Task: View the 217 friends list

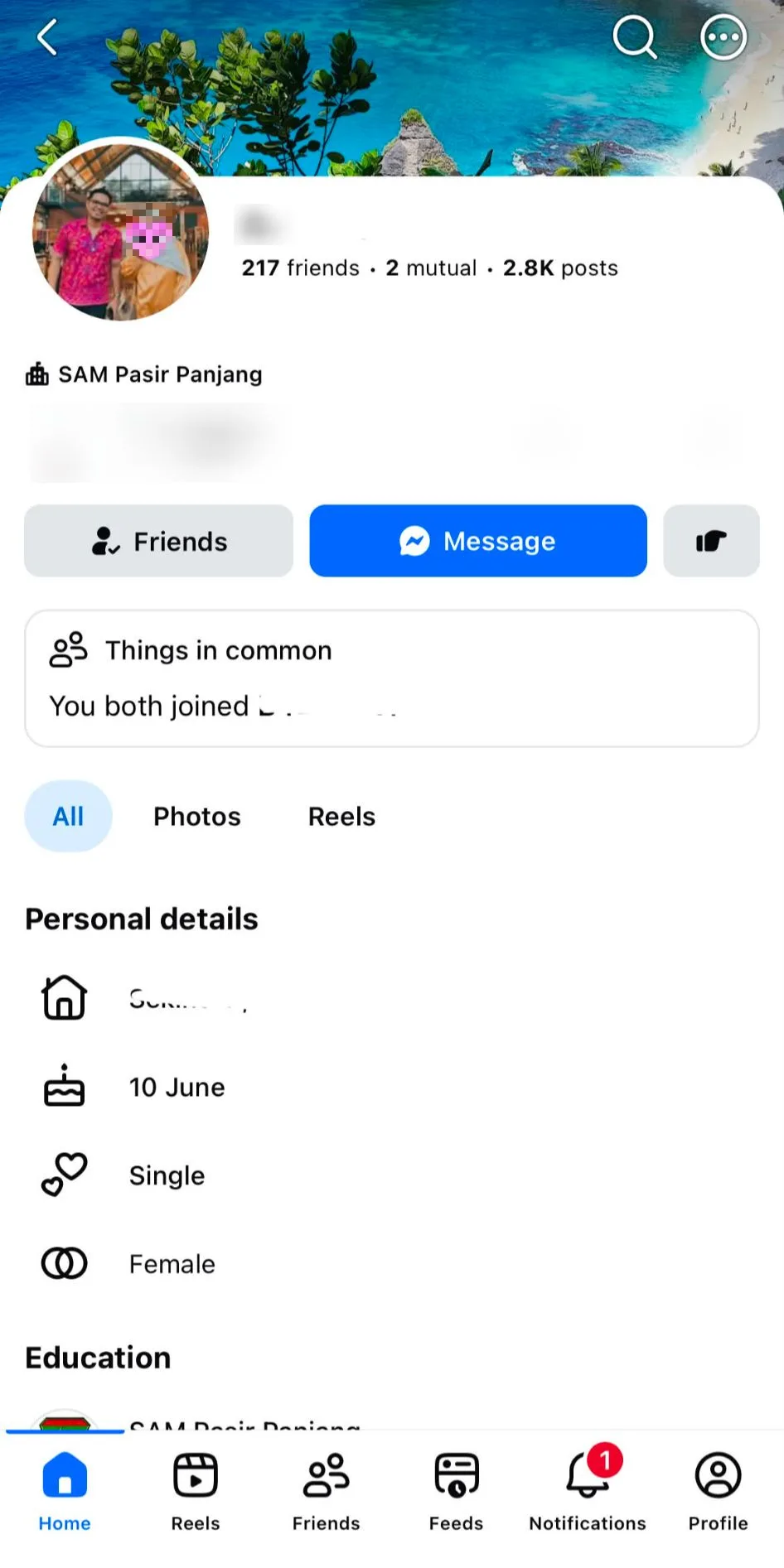Action: point(300,268)
